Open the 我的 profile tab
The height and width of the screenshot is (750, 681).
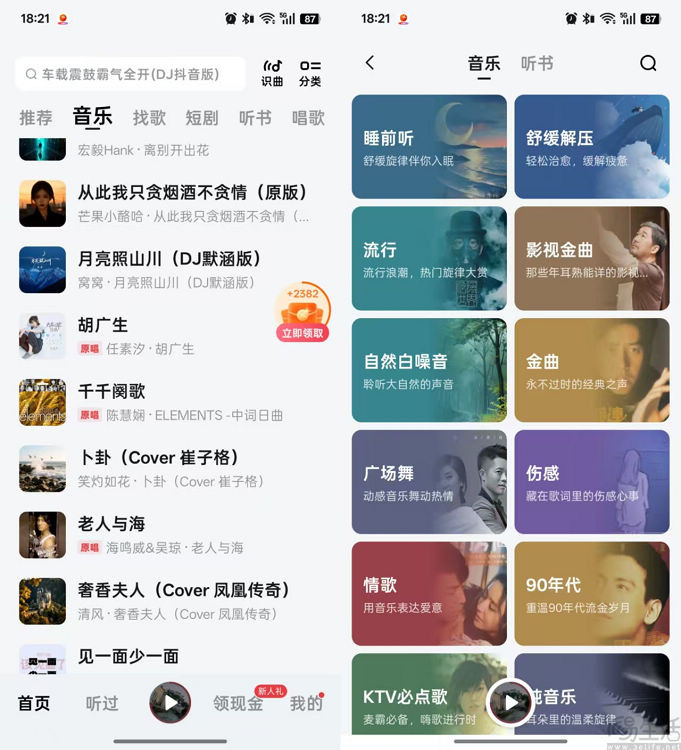pos(306,703)
